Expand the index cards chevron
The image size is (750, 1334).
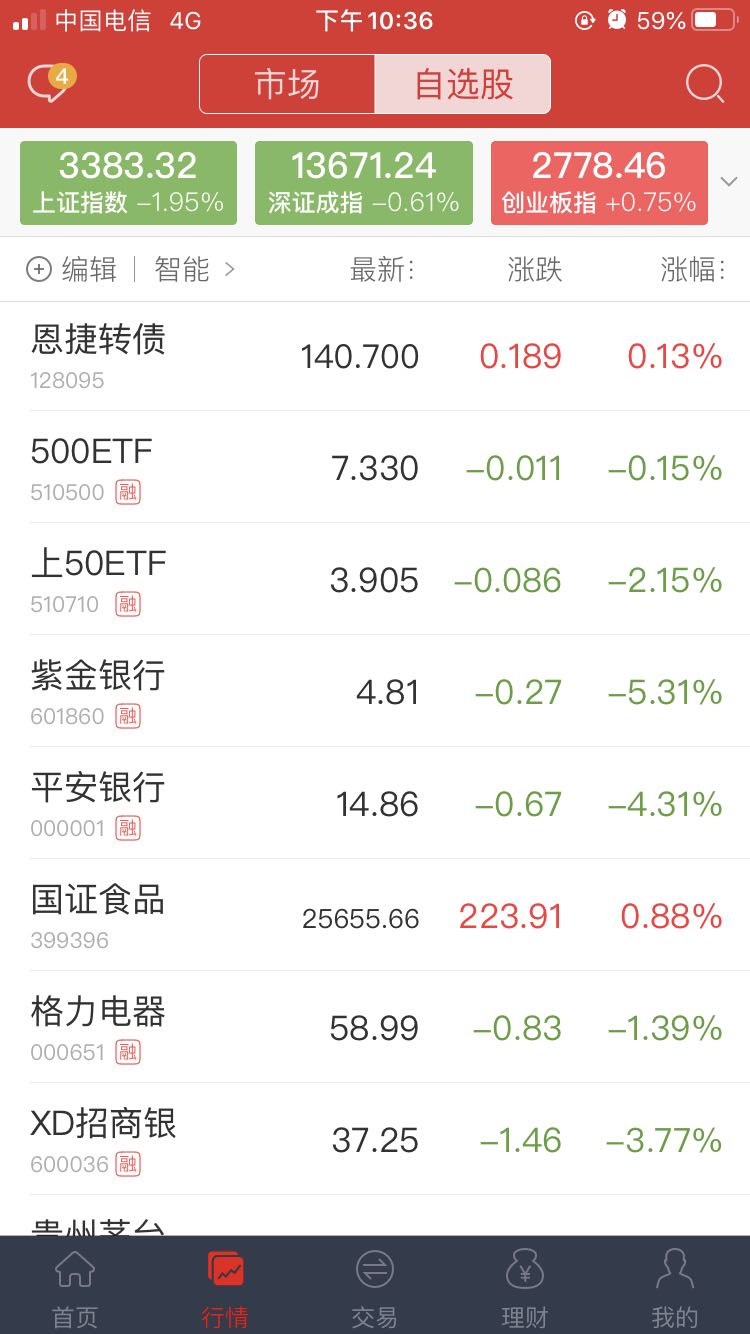point(729,182)
